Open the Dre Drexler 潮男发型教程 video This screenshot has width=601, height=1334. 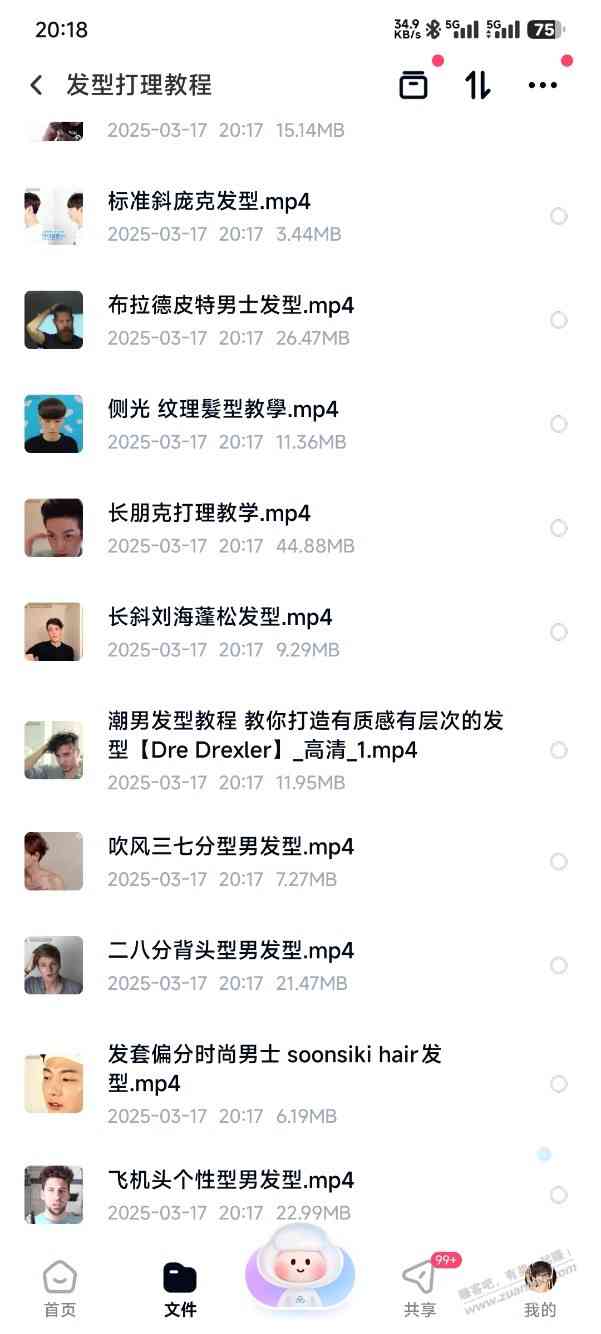point(305,735)
